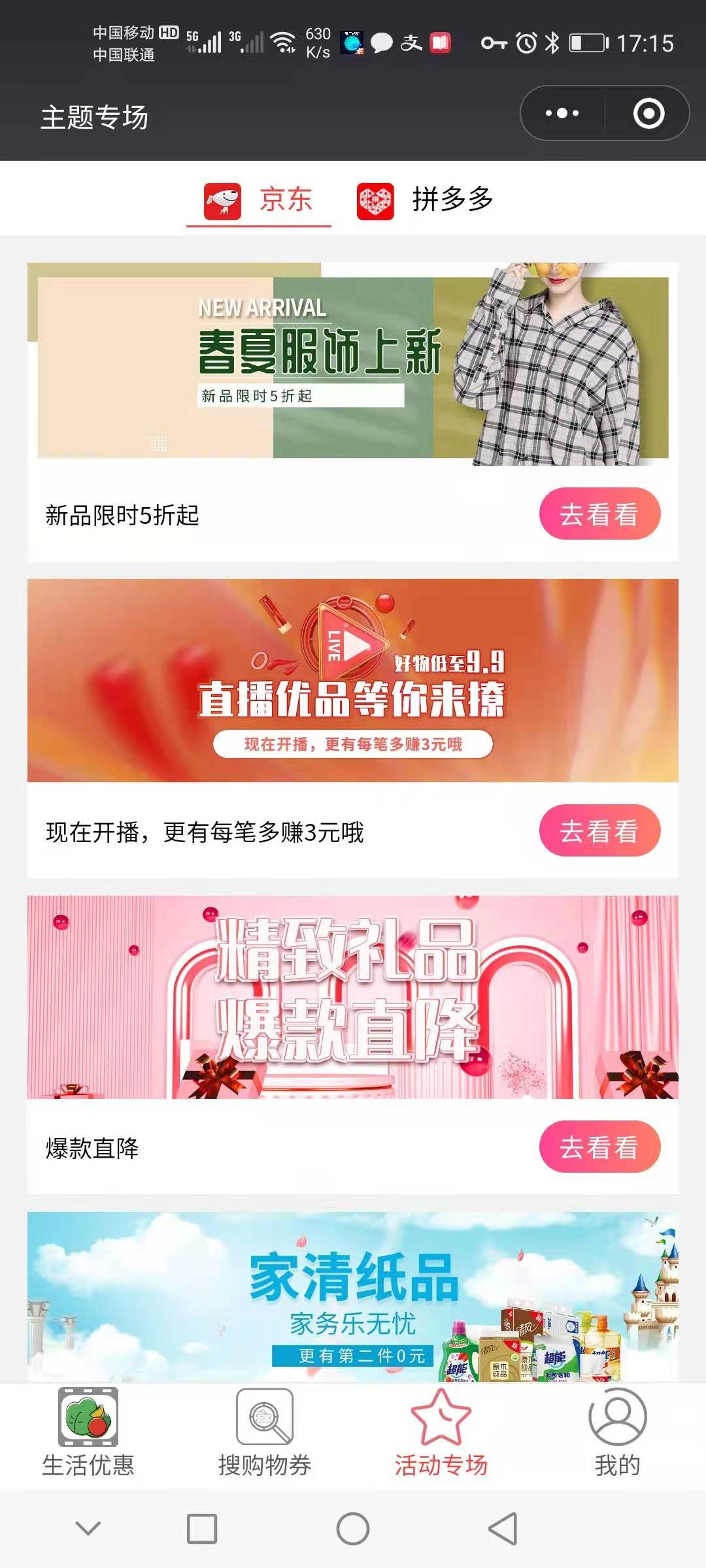
Task: Tap 去看看 for 现在开播 promotion
Action: (599, 831)
